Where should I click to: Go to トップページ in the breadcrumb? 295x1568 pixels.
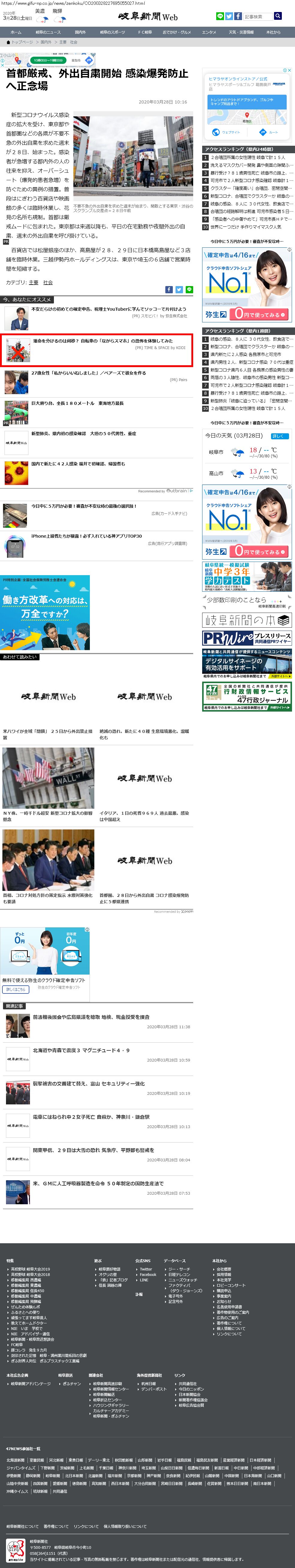click(x=22, y=43)
